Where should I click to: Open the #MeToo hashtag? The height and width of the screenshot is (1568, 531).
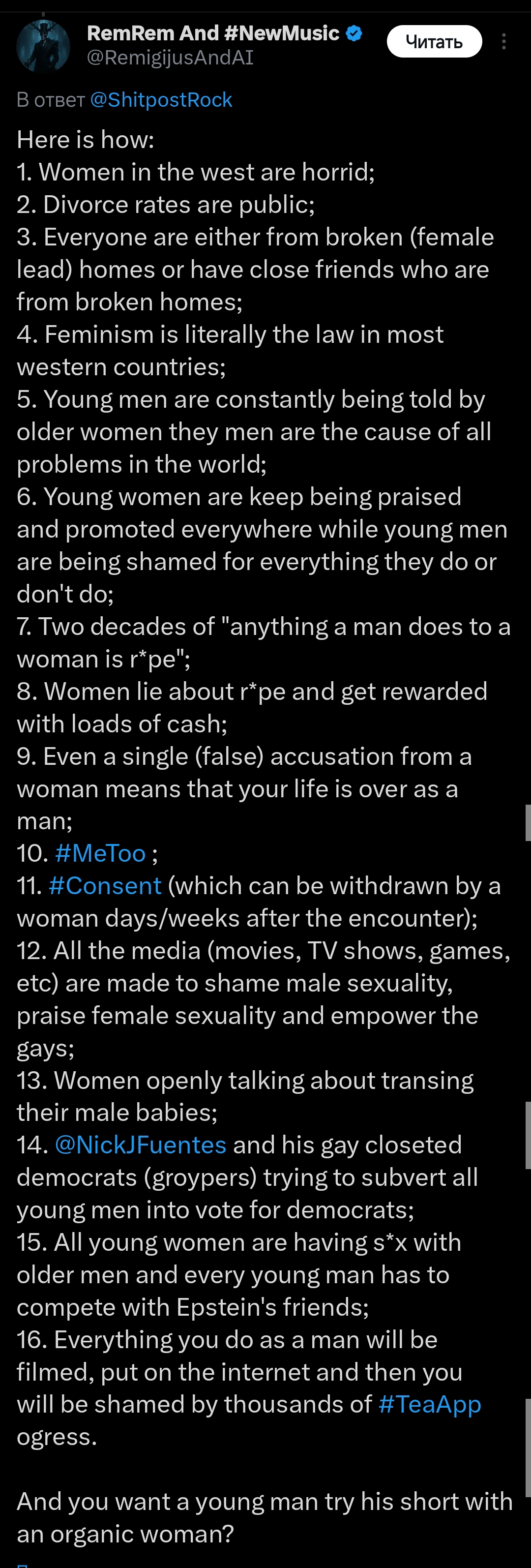click(100, 853)
